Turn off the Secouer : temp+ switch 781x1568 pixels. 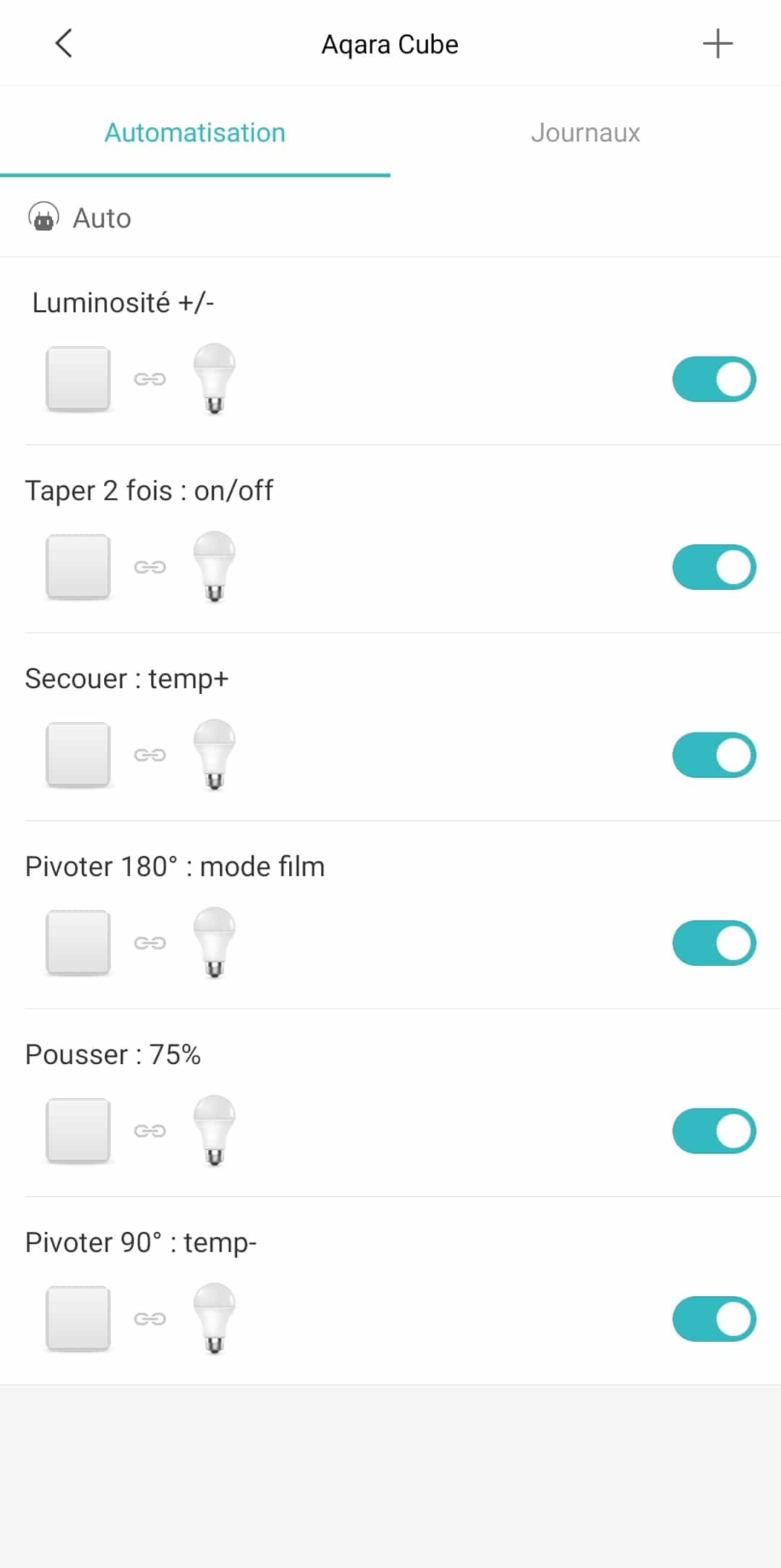point(714,755)
